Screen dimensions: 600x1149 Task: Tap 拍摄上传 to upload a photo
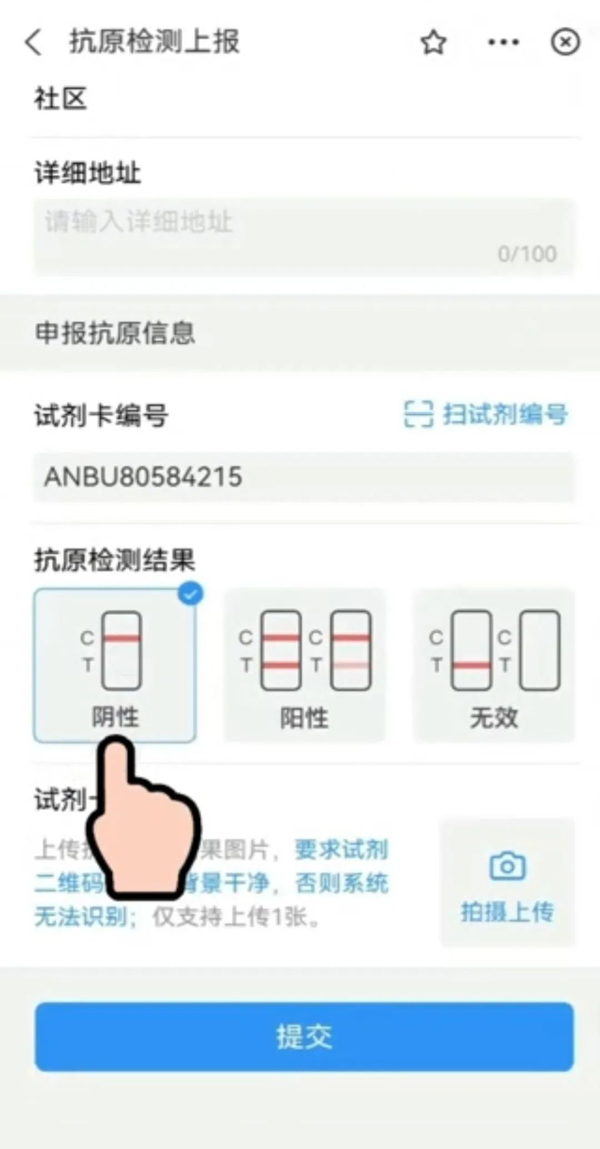pos(507,882)
